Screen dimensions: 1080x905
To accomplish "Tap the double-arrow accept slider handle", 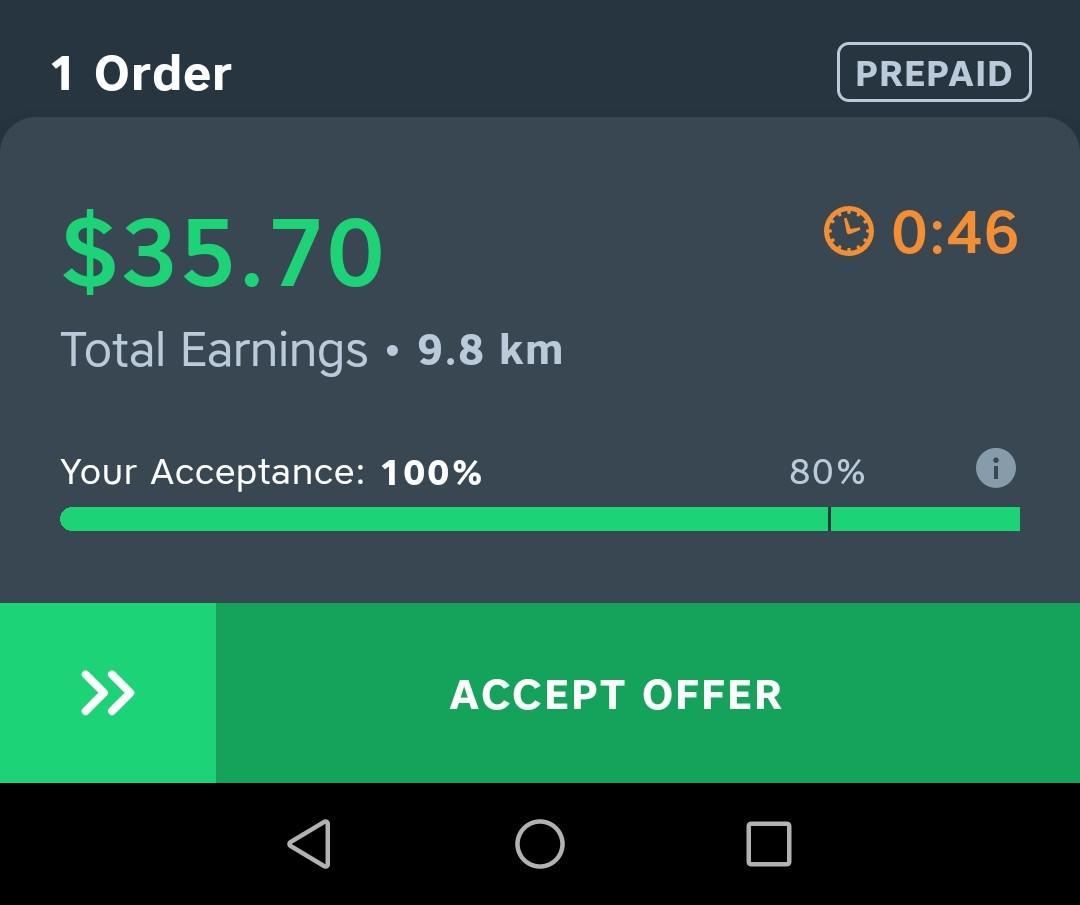I will click(x=108, y=693).
